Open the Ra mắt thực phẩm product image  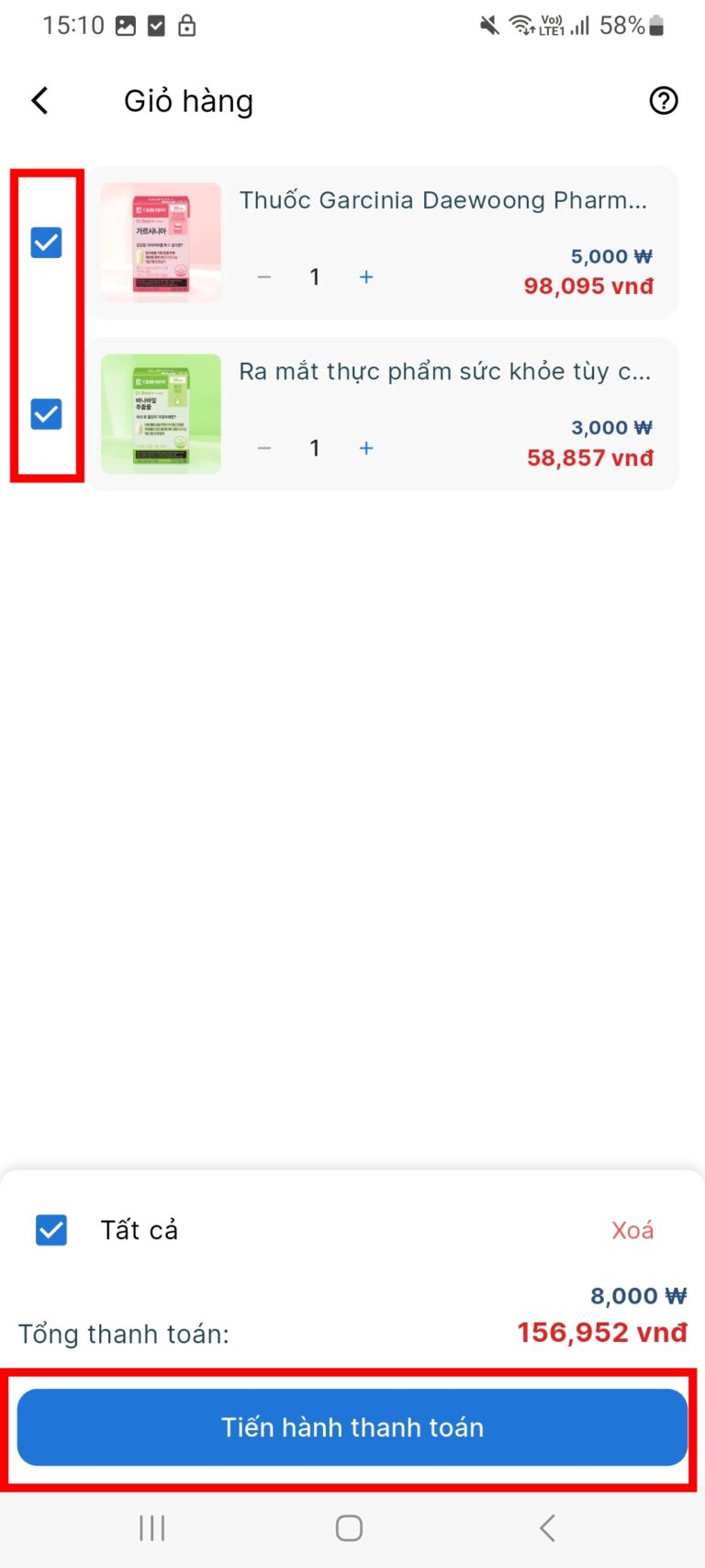161,414
